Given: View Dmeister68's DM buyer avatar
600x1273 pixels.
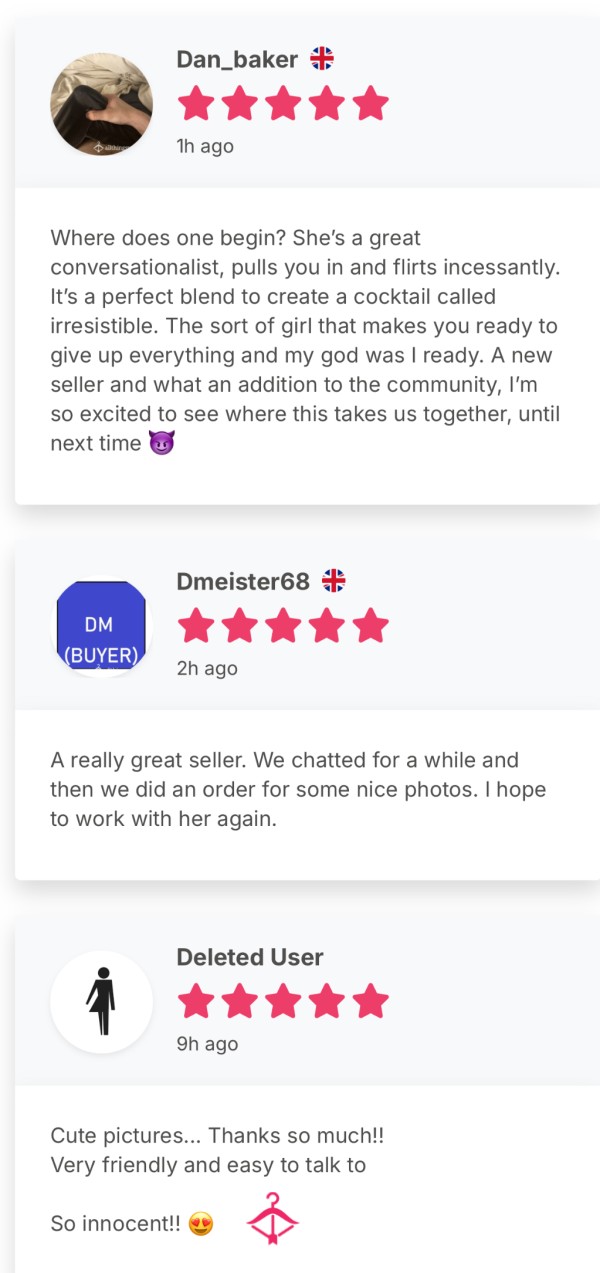Looking at the screenshot, I should tap(101, 628).
